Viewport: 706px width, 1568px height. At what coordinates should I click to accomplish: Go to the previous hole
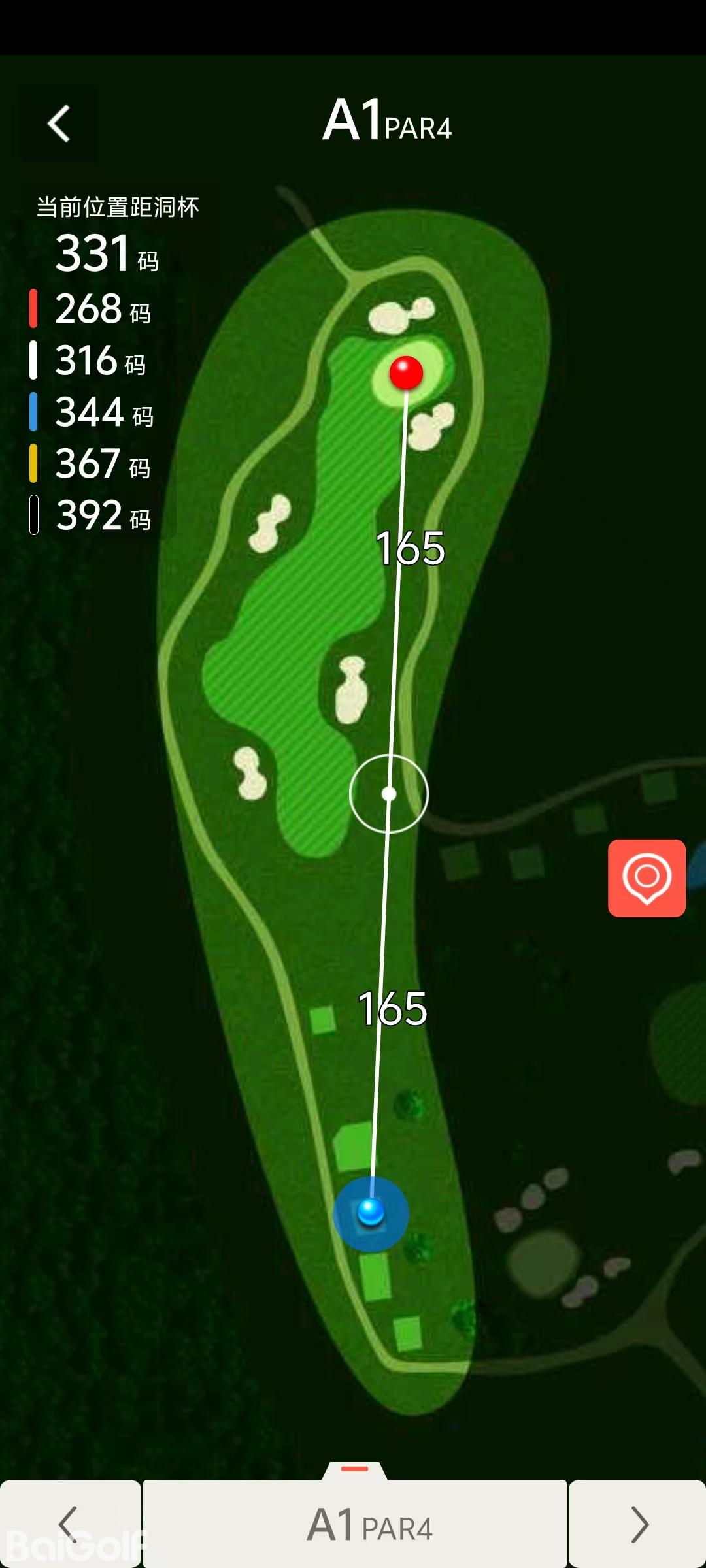[x=69, y=1524]
